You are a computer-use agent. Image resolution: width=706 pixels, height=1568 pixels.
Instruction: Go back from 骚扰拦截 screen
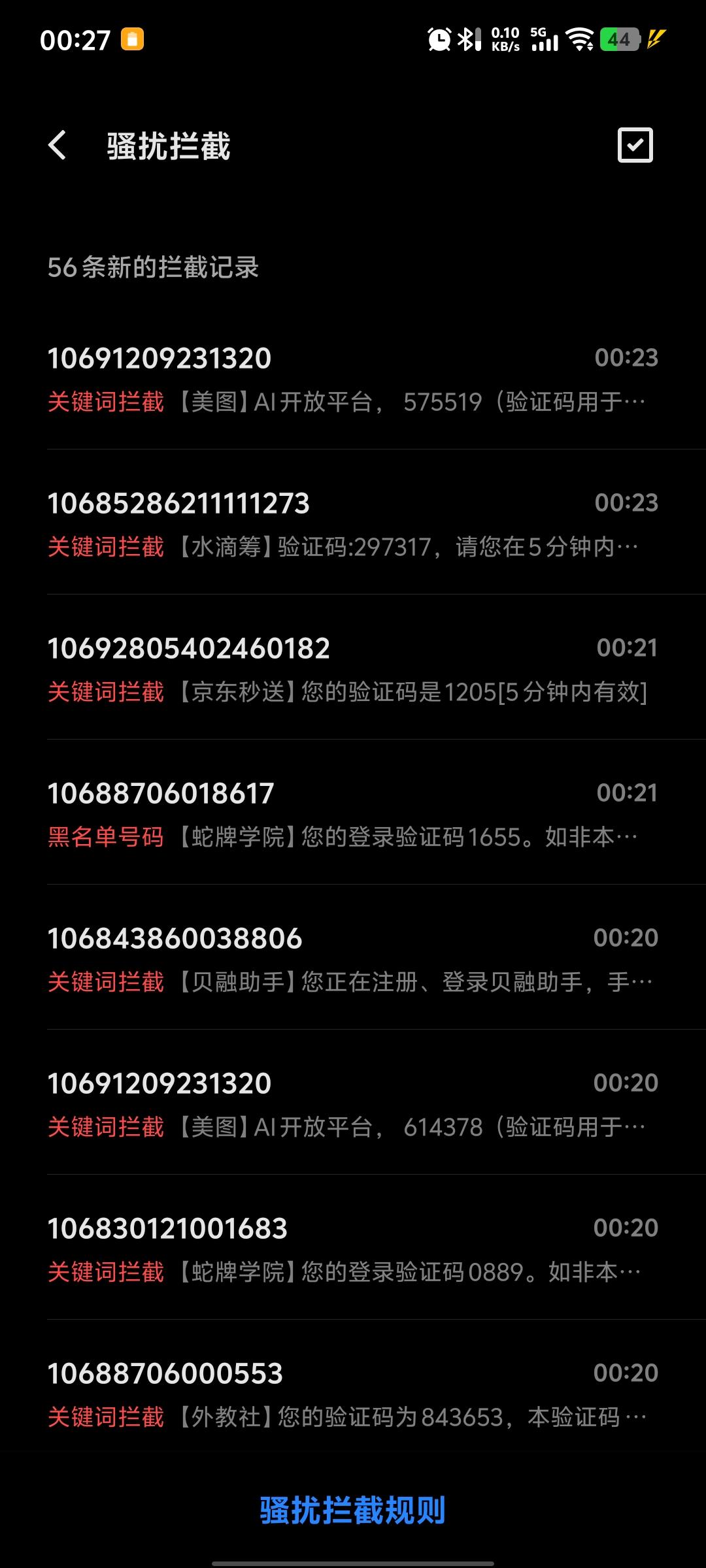point(58,145)
